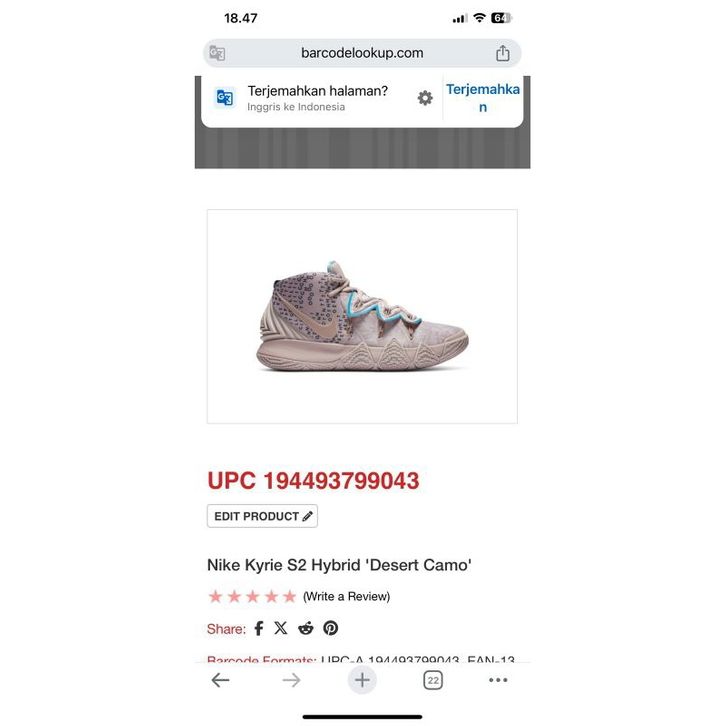This screenshot has width=726, height=726.
Task: Open the share sheet from the address bar
Action: [x=503, y=53]
